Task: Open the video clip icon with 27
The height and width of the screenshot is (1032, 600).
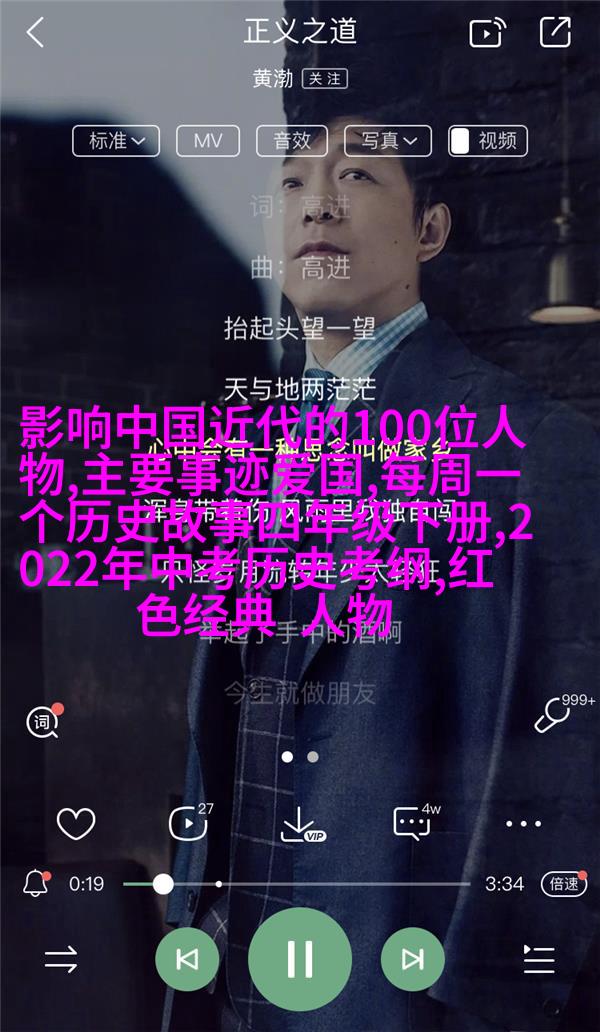Action: (x=187, y=824)
